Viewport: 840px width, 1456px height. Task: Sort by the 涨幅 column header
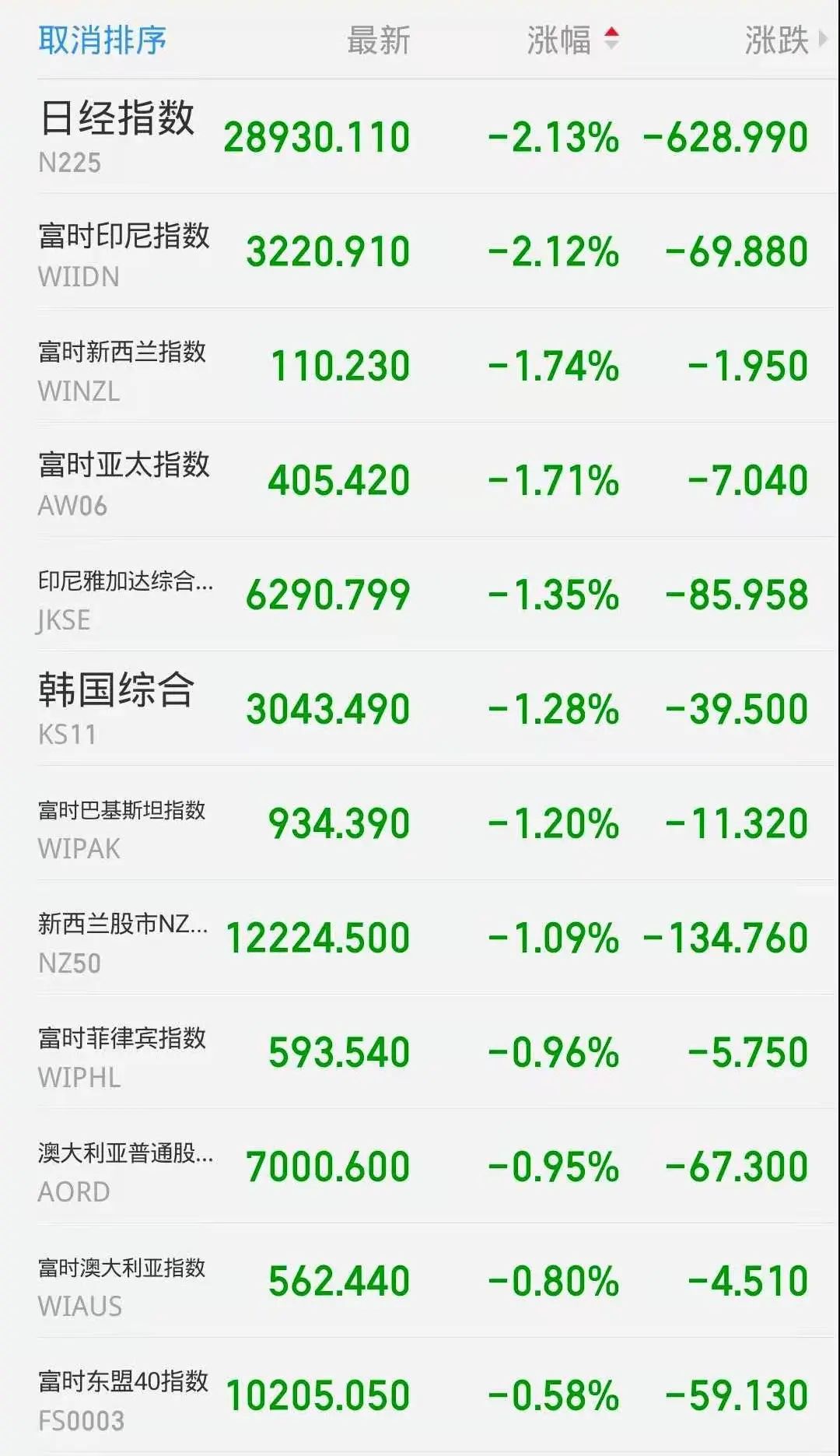point(572,40)
